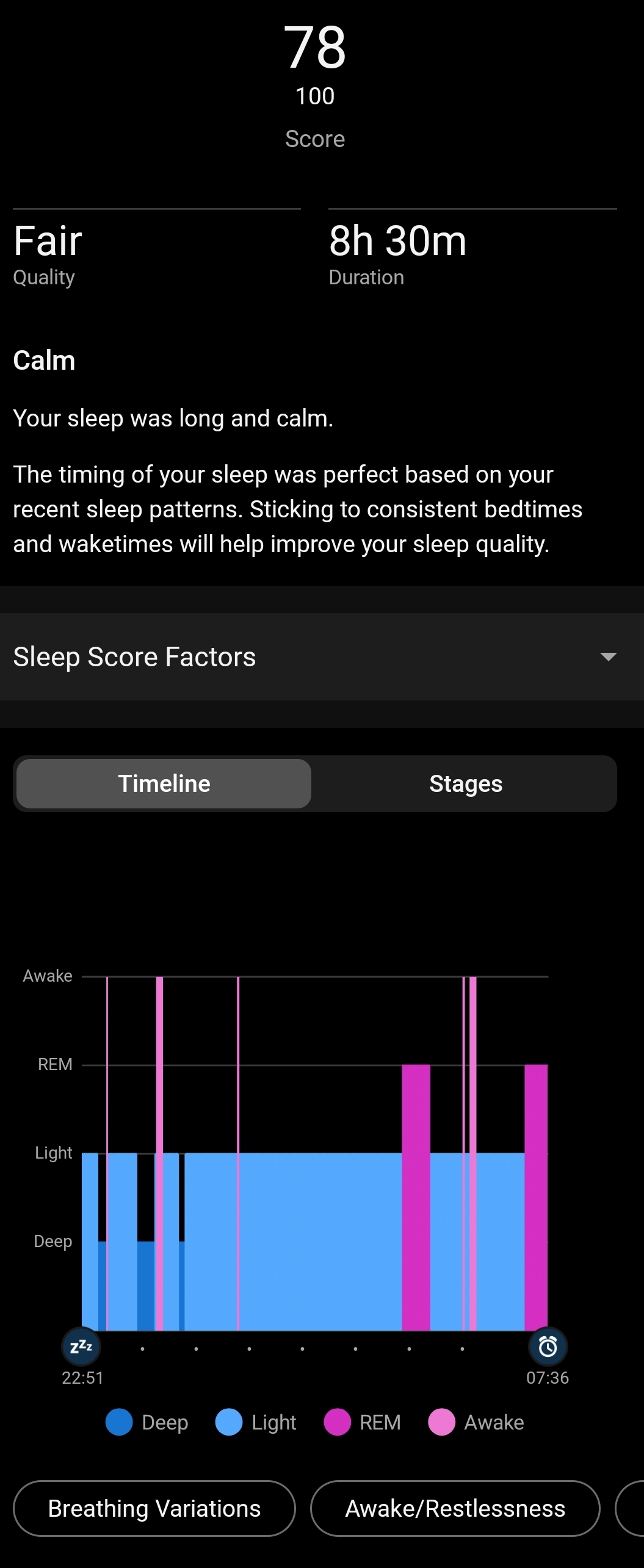
Task: Show the Breathing Variations overlay
Action: 154,1508
